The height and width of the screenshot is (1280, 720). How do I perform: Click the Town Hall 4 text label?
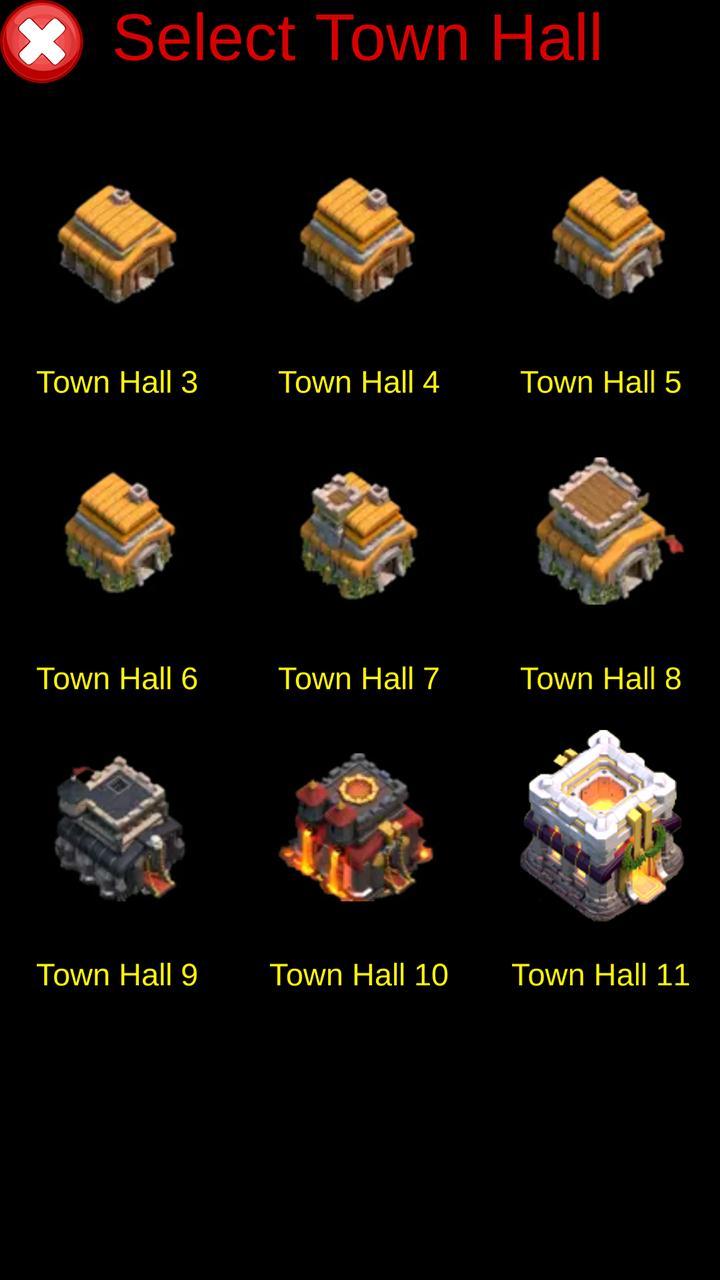358,381
